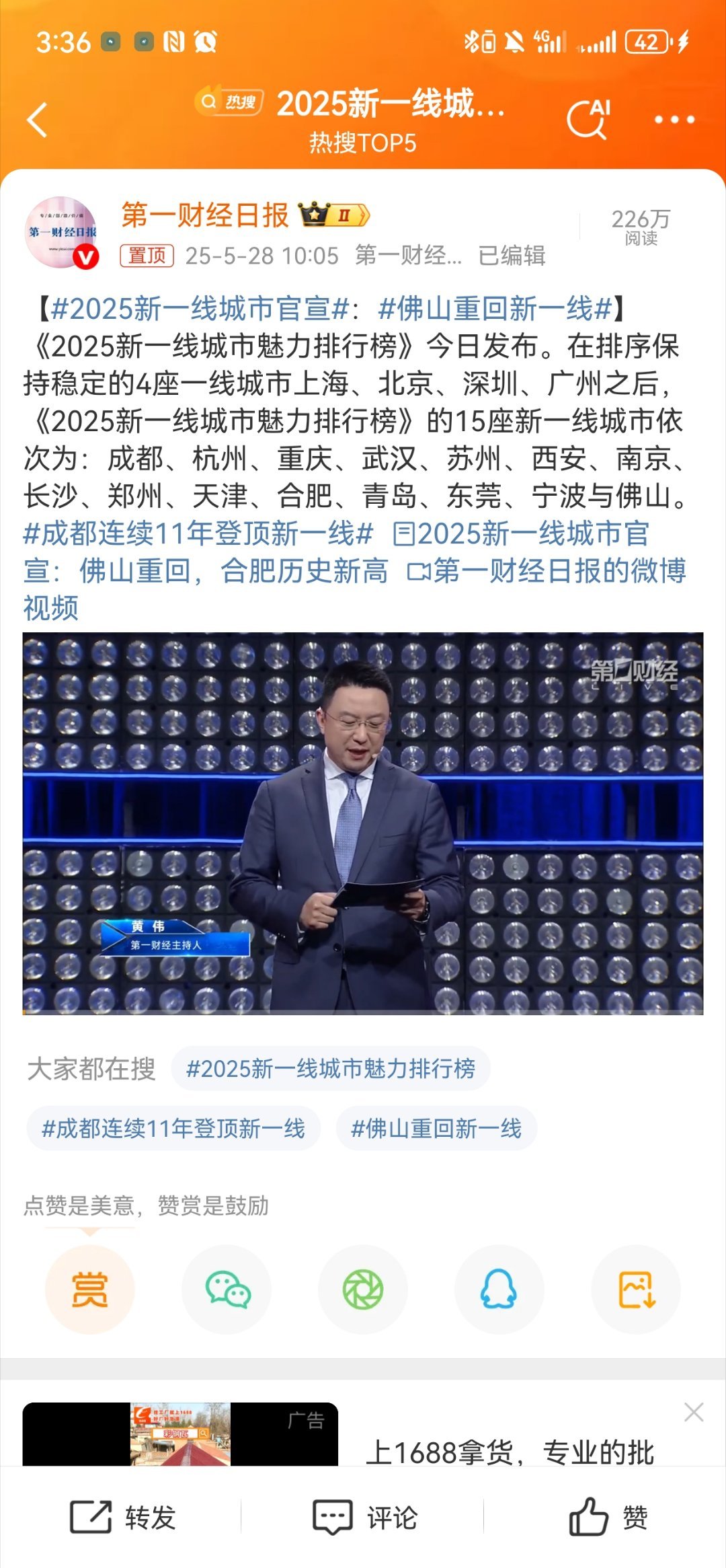Screen dimensions: 726x1568
Task: Open hashtag #佛山重回新一线# in post
Action: tap(495, 309)
